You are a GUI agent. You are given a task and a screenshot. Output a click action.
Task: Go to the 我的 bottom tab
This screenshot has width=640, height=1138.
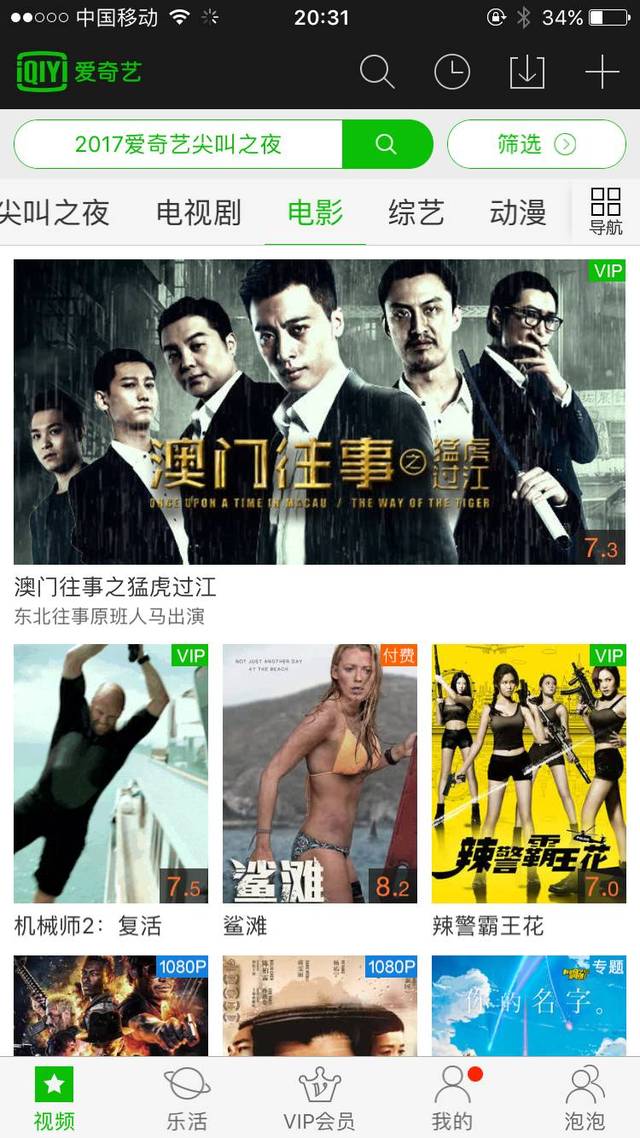click(452, 1098)
